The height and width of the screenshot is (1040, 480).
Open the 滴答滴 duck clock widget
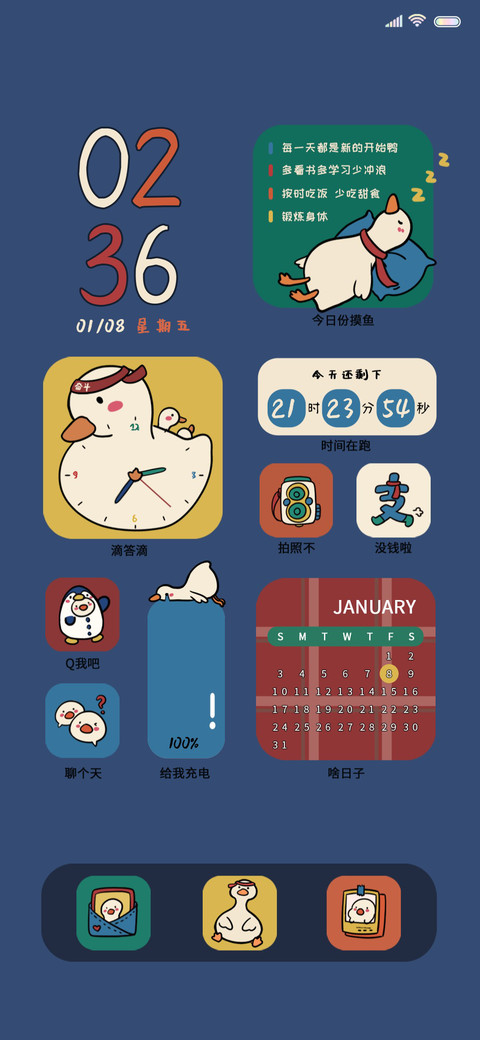[x=133, y=448]
